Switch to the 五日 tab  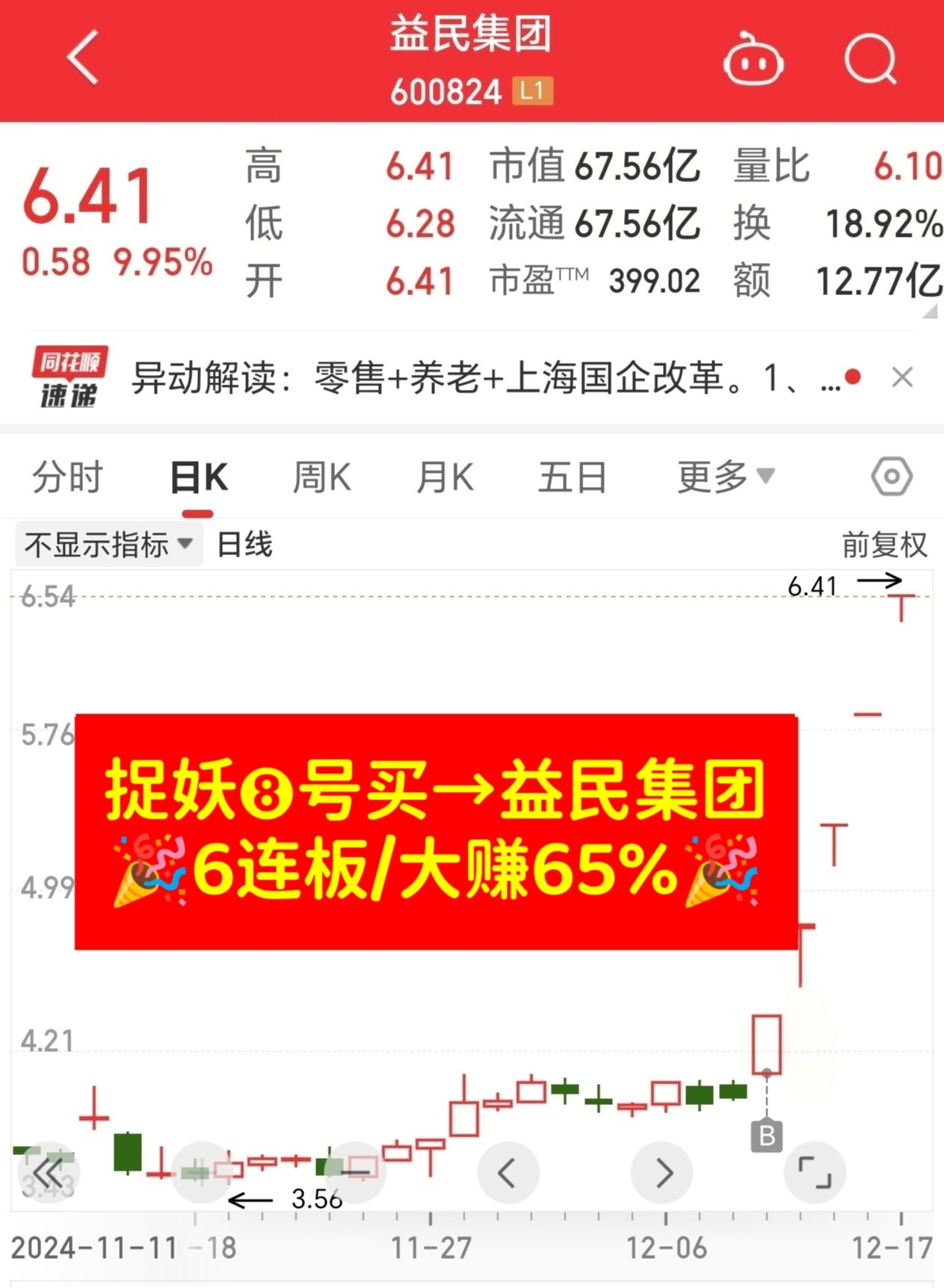click(x=572, y=477)
